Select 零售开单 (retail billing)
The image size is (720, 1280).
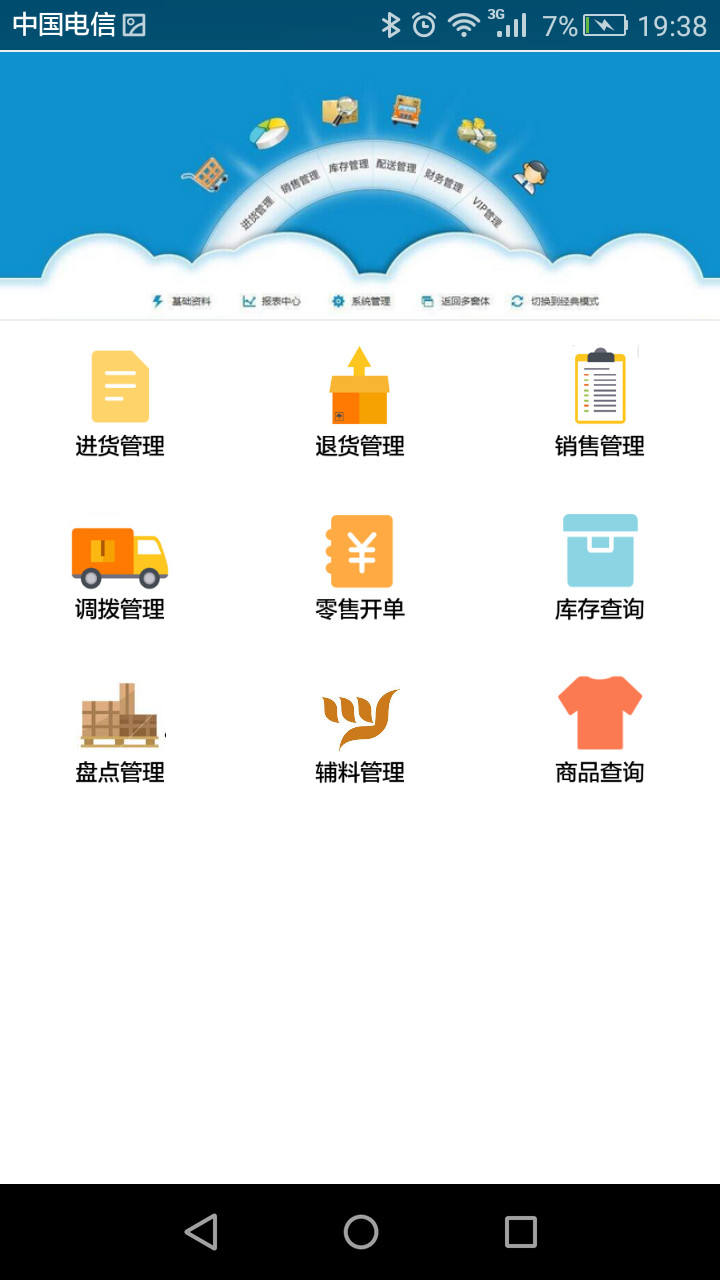(360, 565)
